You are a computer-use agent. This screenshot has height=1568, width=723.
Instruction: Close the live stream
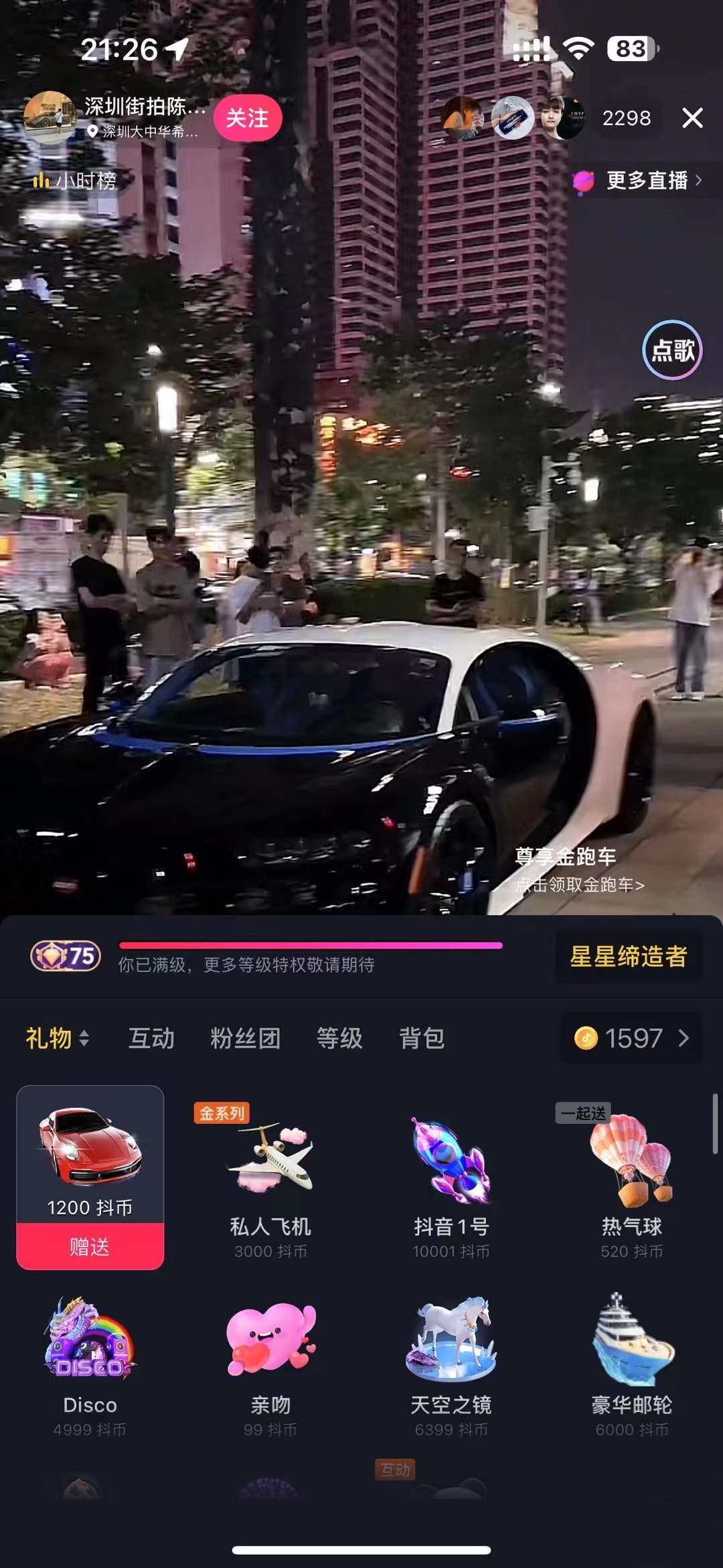[x=692, y=118]
